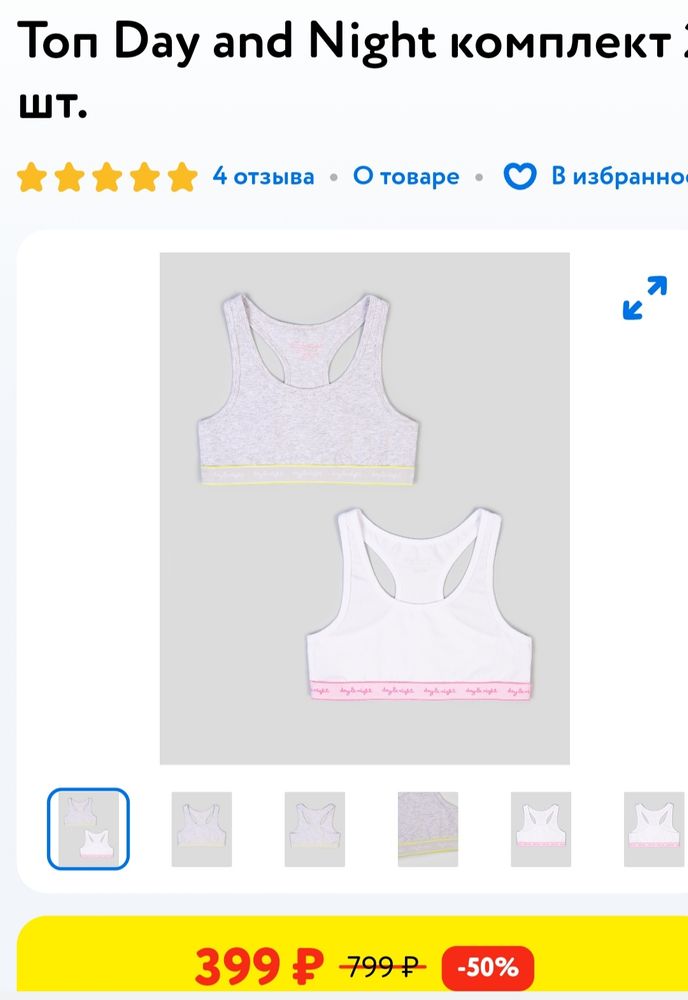Add product to В избранное
The image size is (688, 1000).
click(600, 177)
